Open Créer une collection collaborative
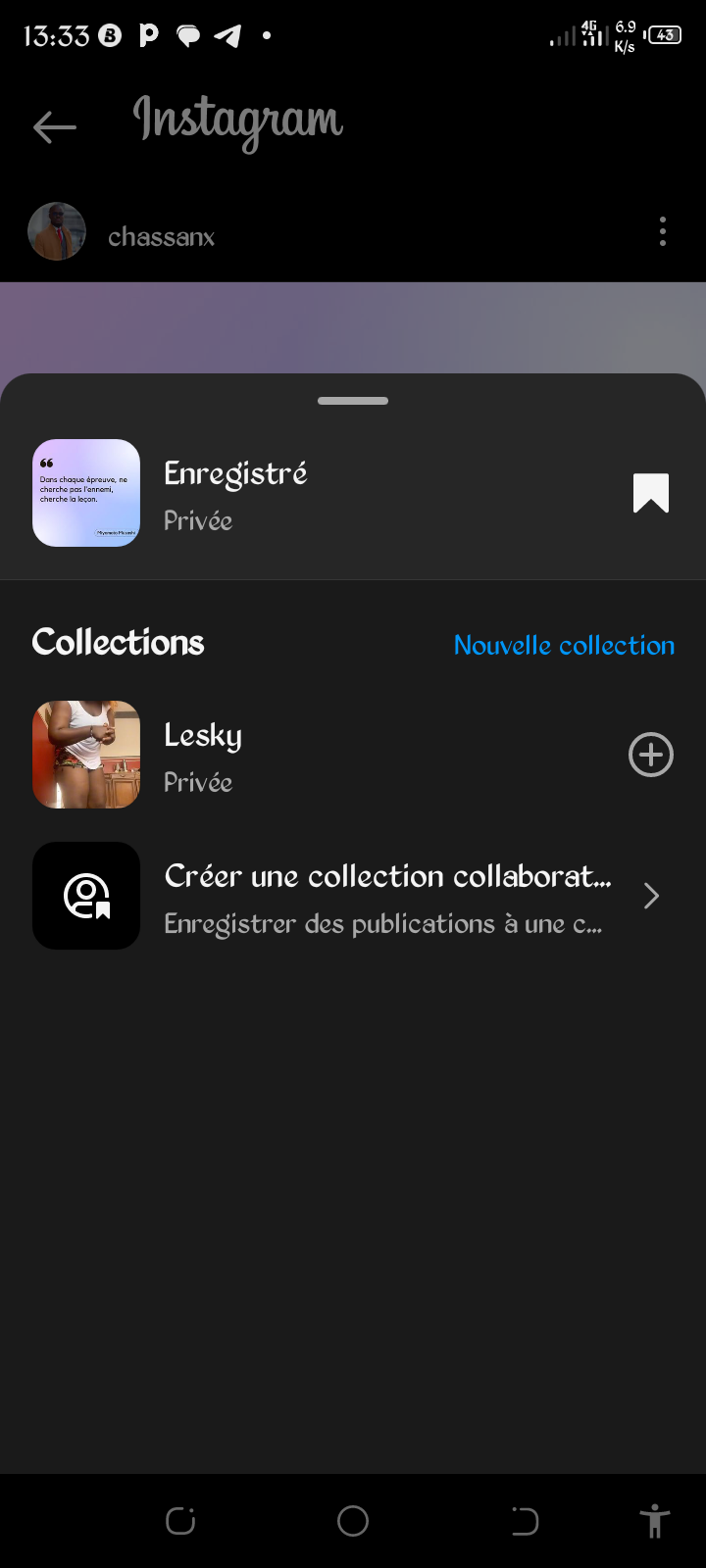Screen dimensions: 706x1568 (x=387, y=896)
